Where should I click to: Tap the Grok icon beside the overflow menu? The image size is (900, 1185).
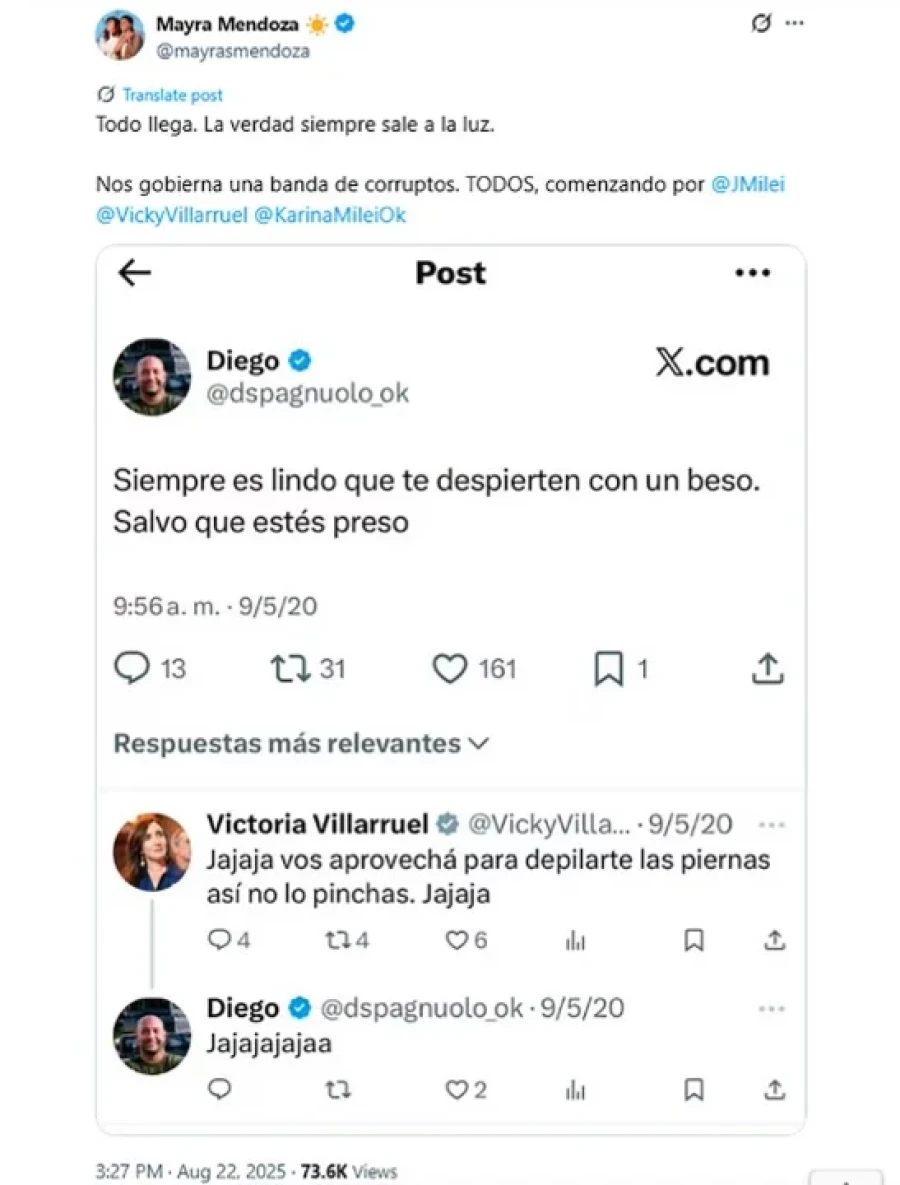click(x=761, y=23)
